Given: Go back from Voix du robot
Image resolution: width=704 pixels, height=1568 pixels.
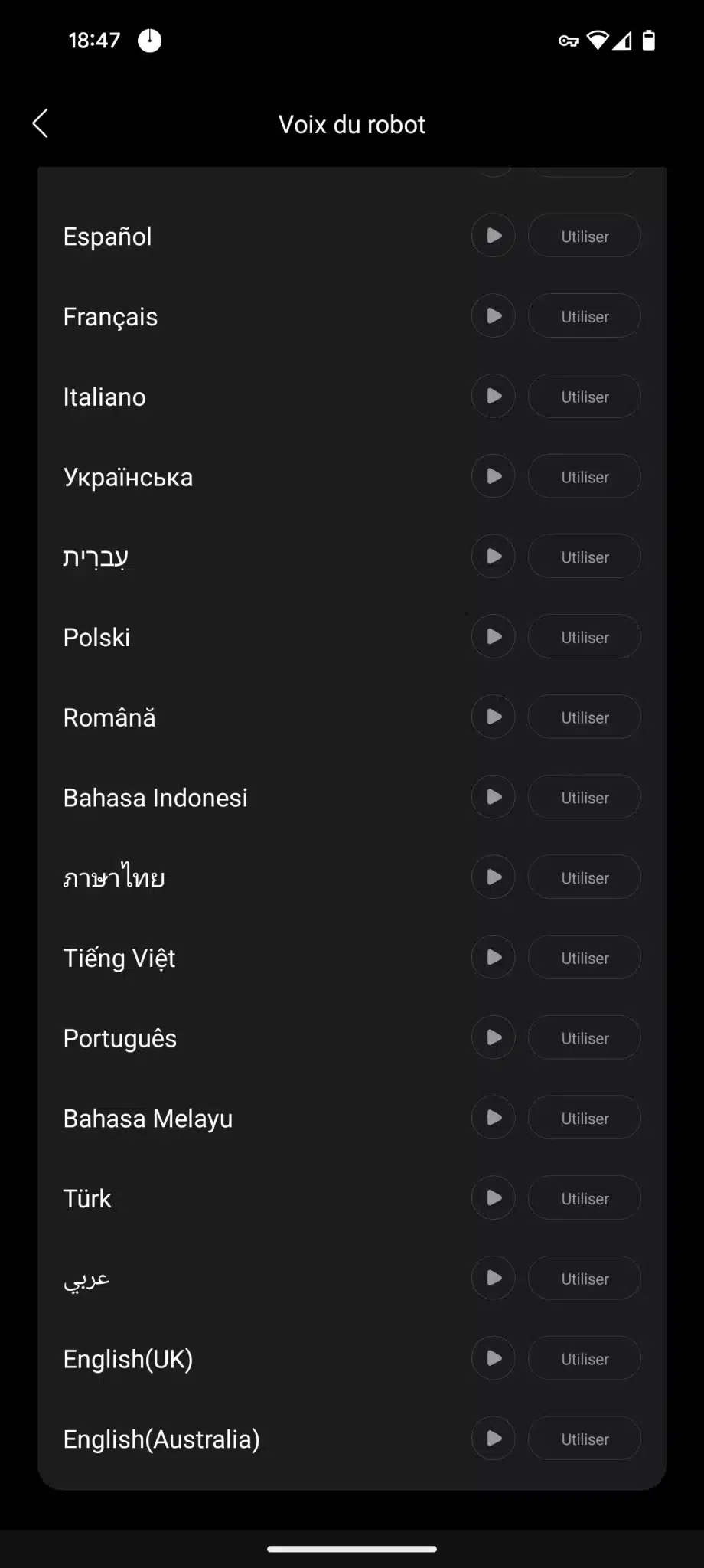Looking at the screenshot, I should pyautogui.click(x=41, y=123).
